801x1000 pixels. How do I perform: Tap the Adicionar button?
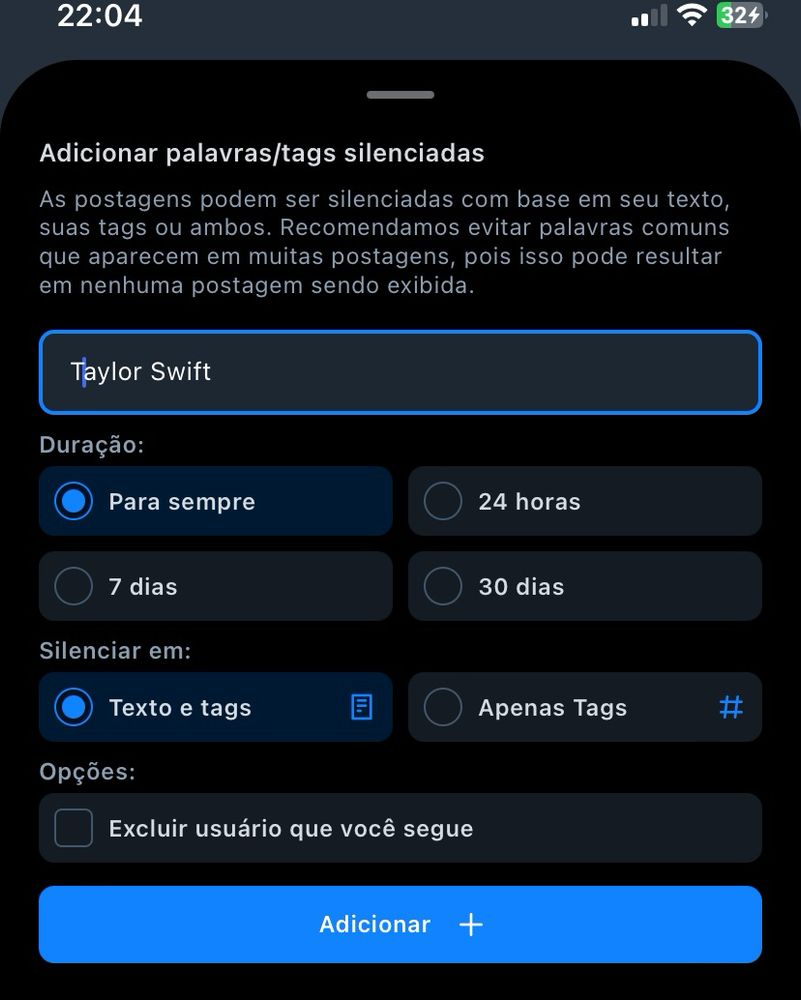click(x=400, y=924)
